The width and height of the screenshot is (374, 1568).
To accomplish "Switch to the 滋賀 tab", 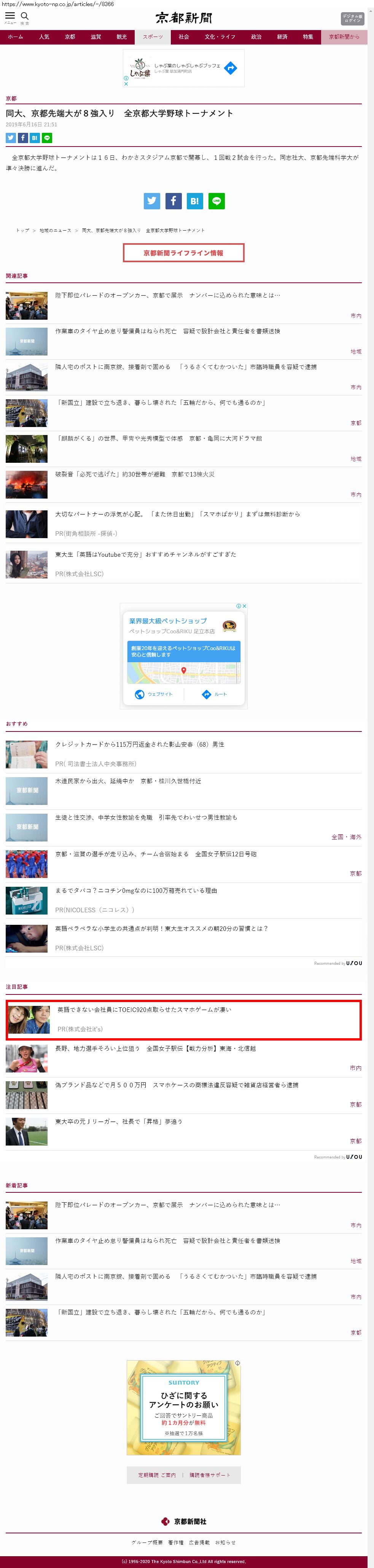I will pos(96,37).
